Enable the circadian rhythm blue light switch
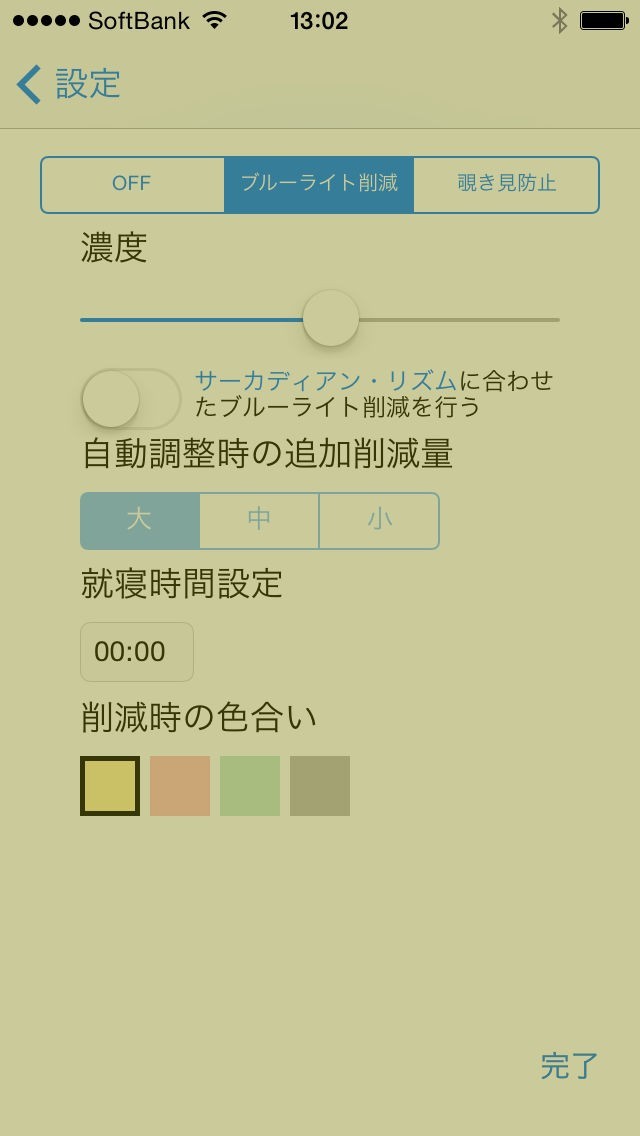The image size is (640, 1136). coord(131,398)
